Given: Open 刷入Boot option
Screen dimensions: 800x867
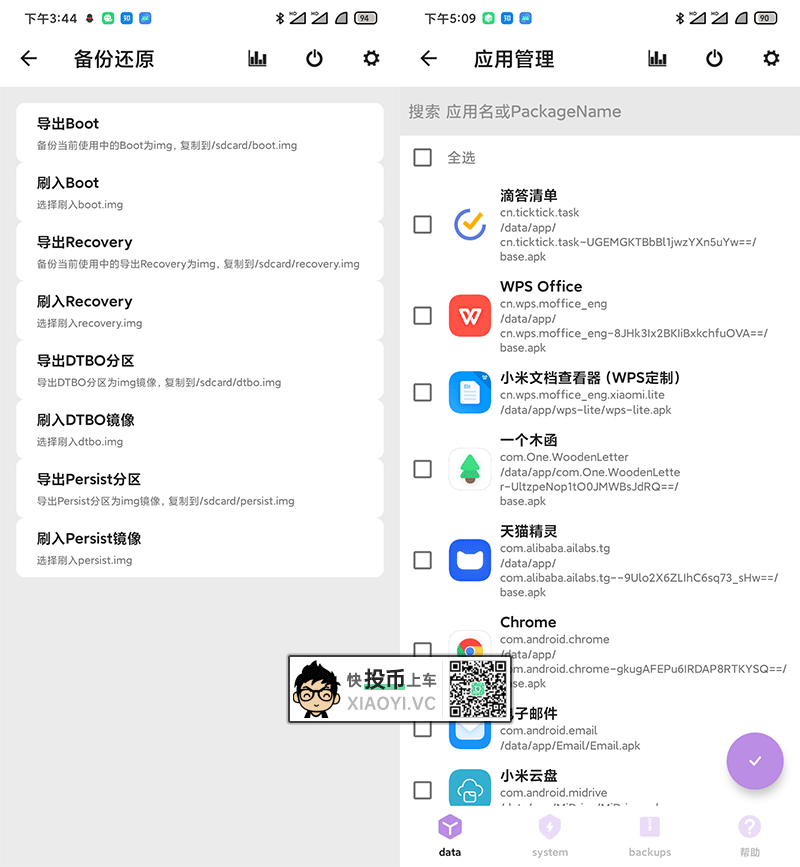Looking at the screenshot, I should (199, 192).
